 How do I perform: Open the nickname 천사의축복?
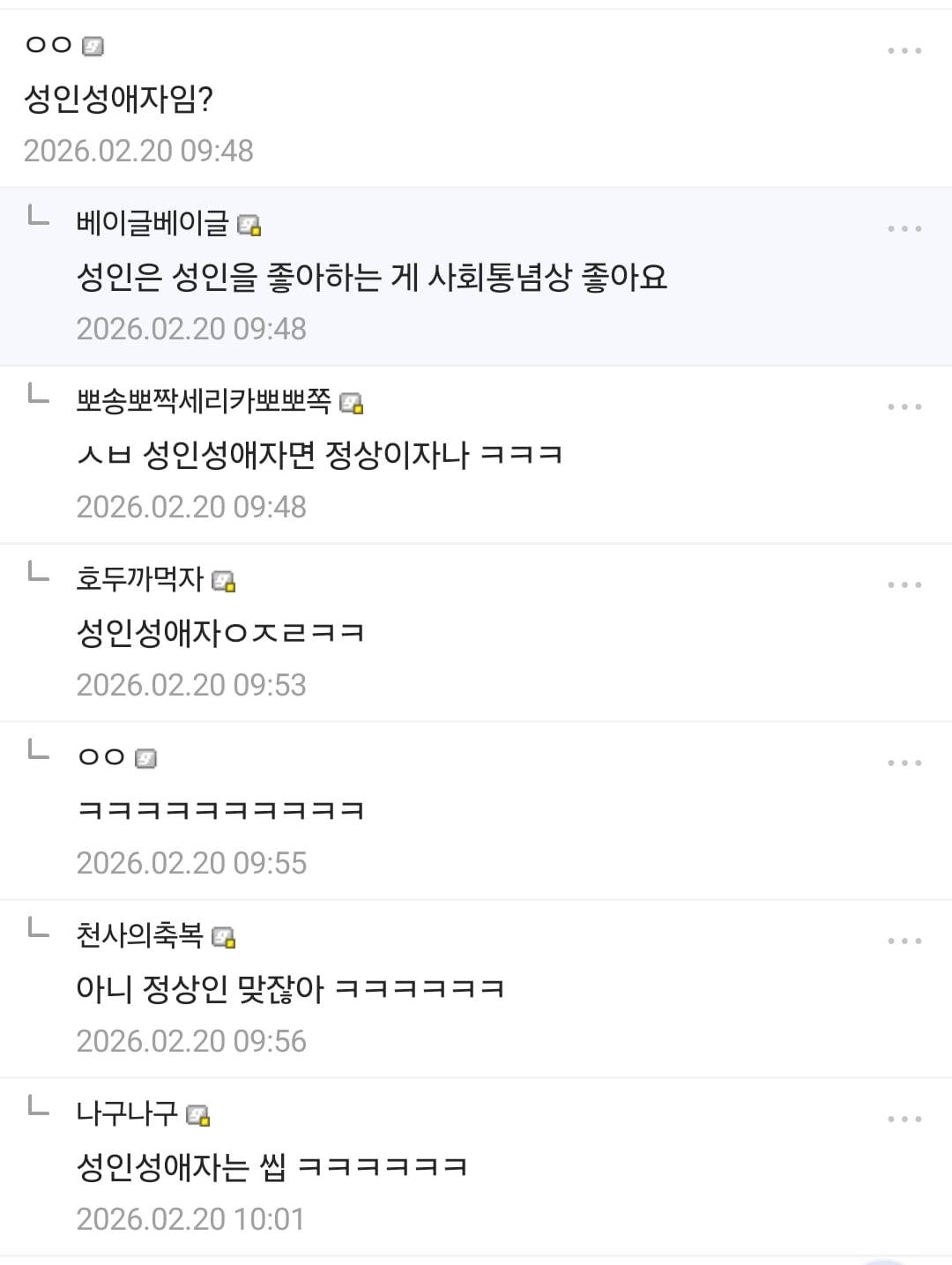[x=140, y=935]
